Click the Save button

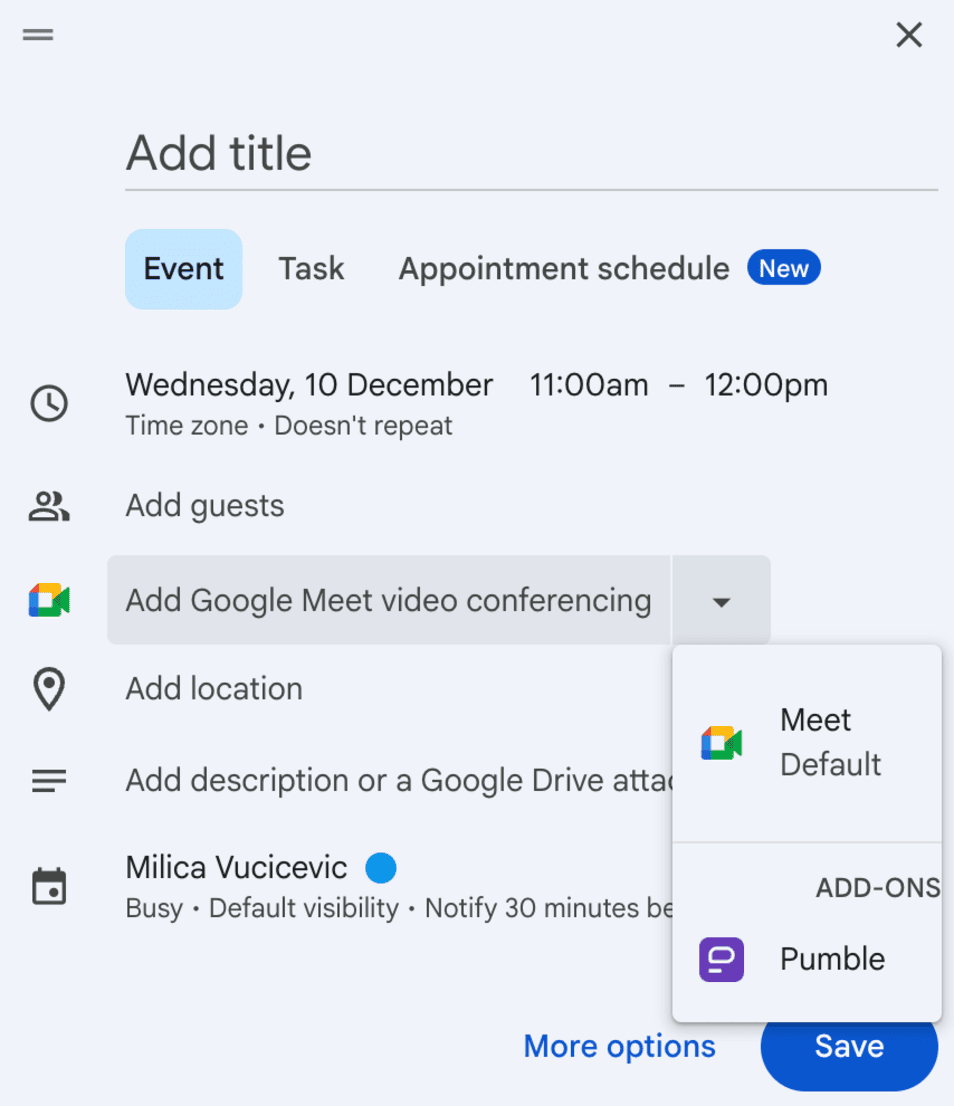coord(849,1046)
